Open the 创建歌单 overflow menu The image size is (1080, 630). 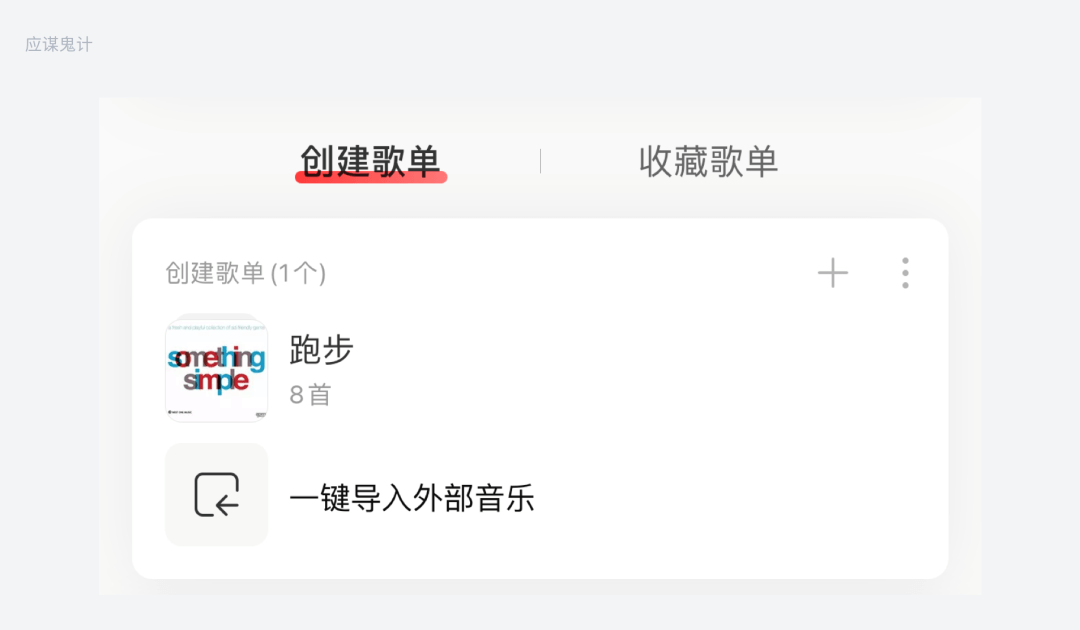(905, 273)
